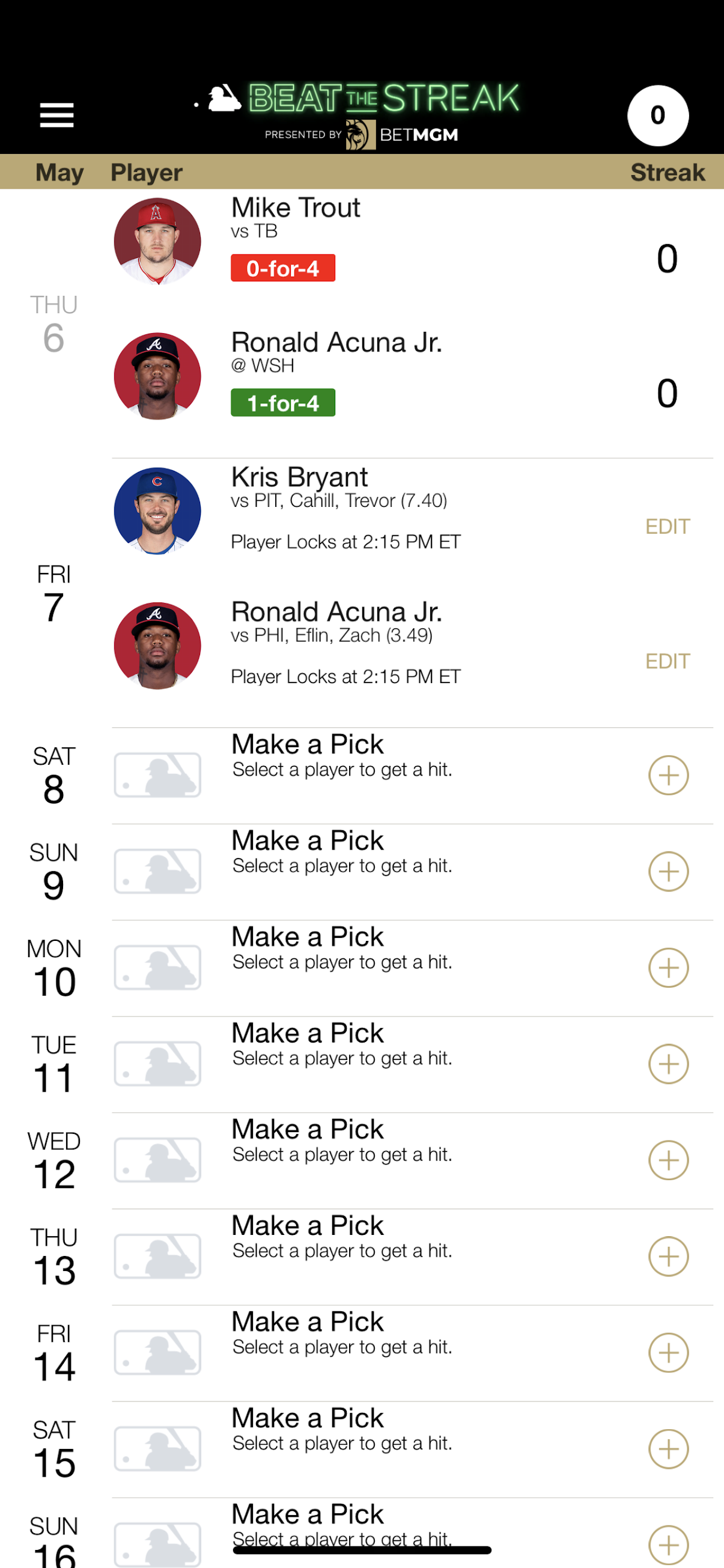The height and width of the screenshot is (1568, 724).
Task: Add a pick for Thursday 13
Action: (669, 1256)
